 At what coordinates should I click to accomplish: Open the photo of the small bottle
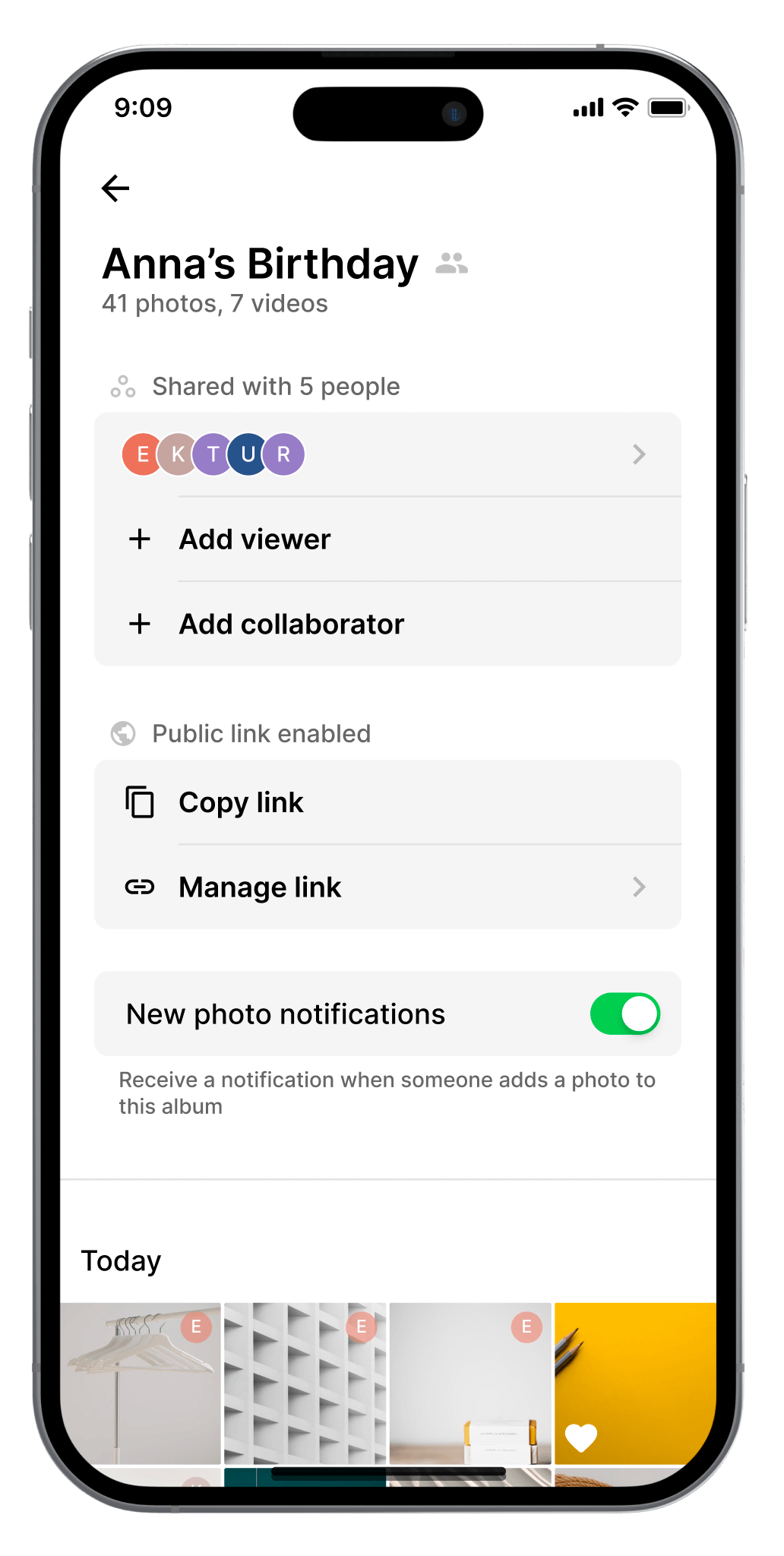coord(469,1383)
